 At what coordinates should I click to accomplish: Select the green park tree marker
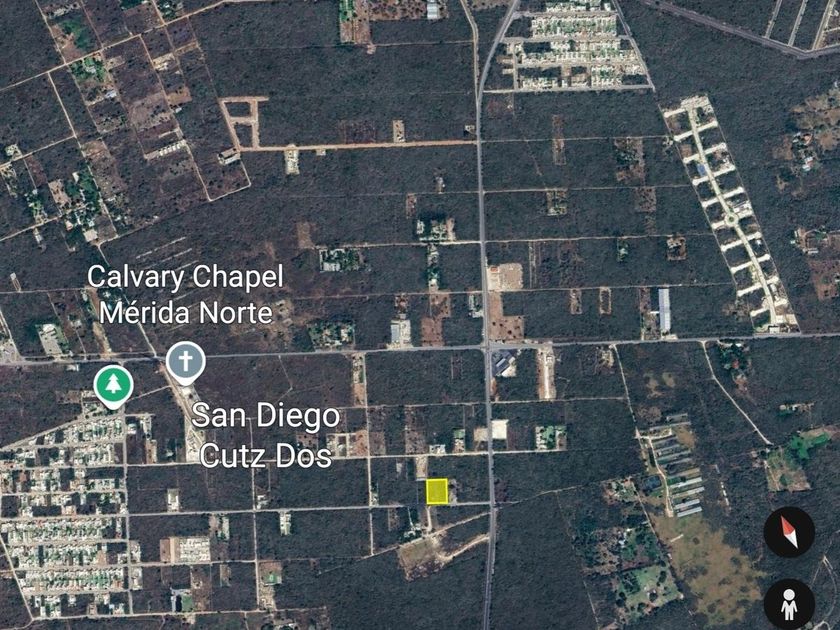[x=113, y=384]
